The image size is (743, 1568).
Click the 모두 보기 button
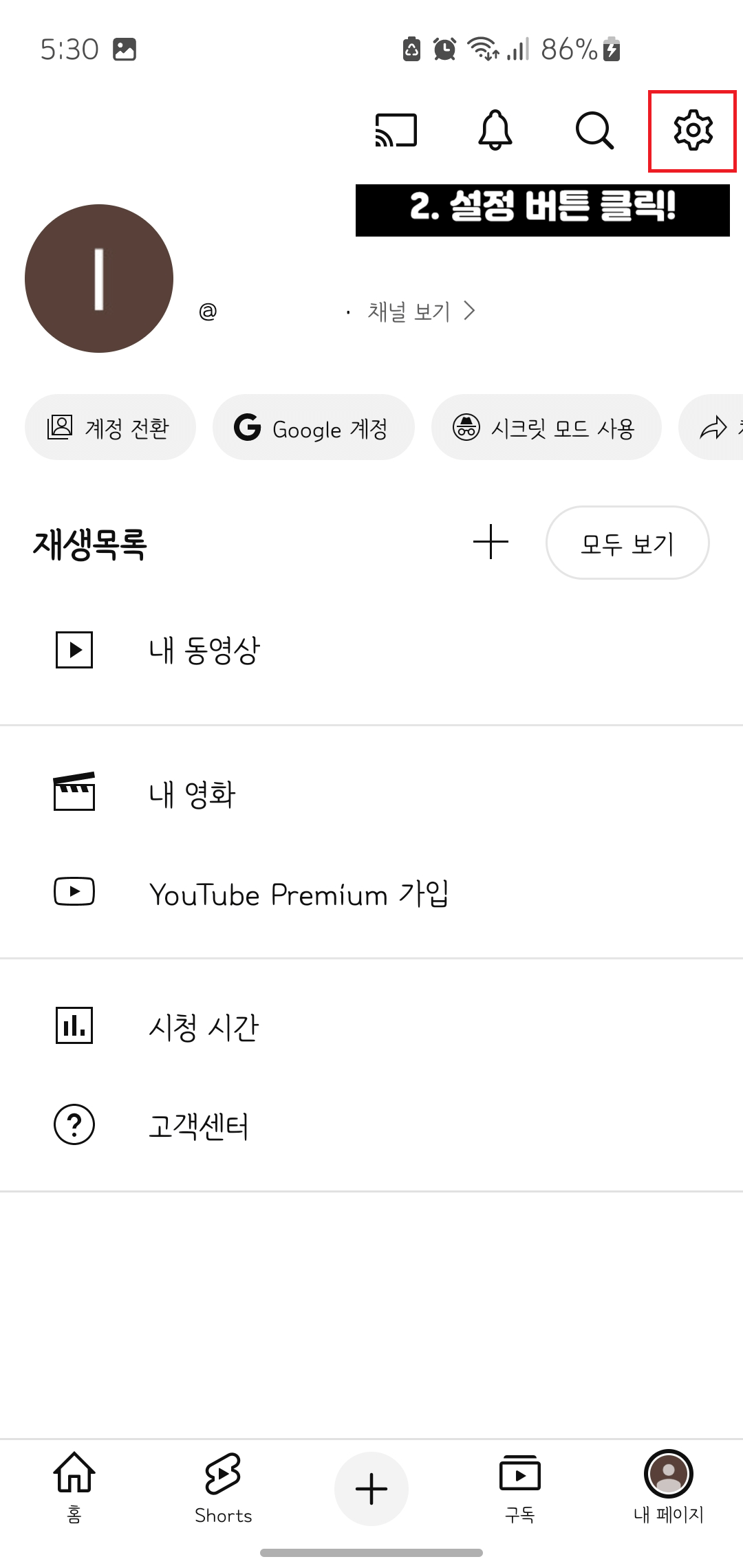(627, 543)
